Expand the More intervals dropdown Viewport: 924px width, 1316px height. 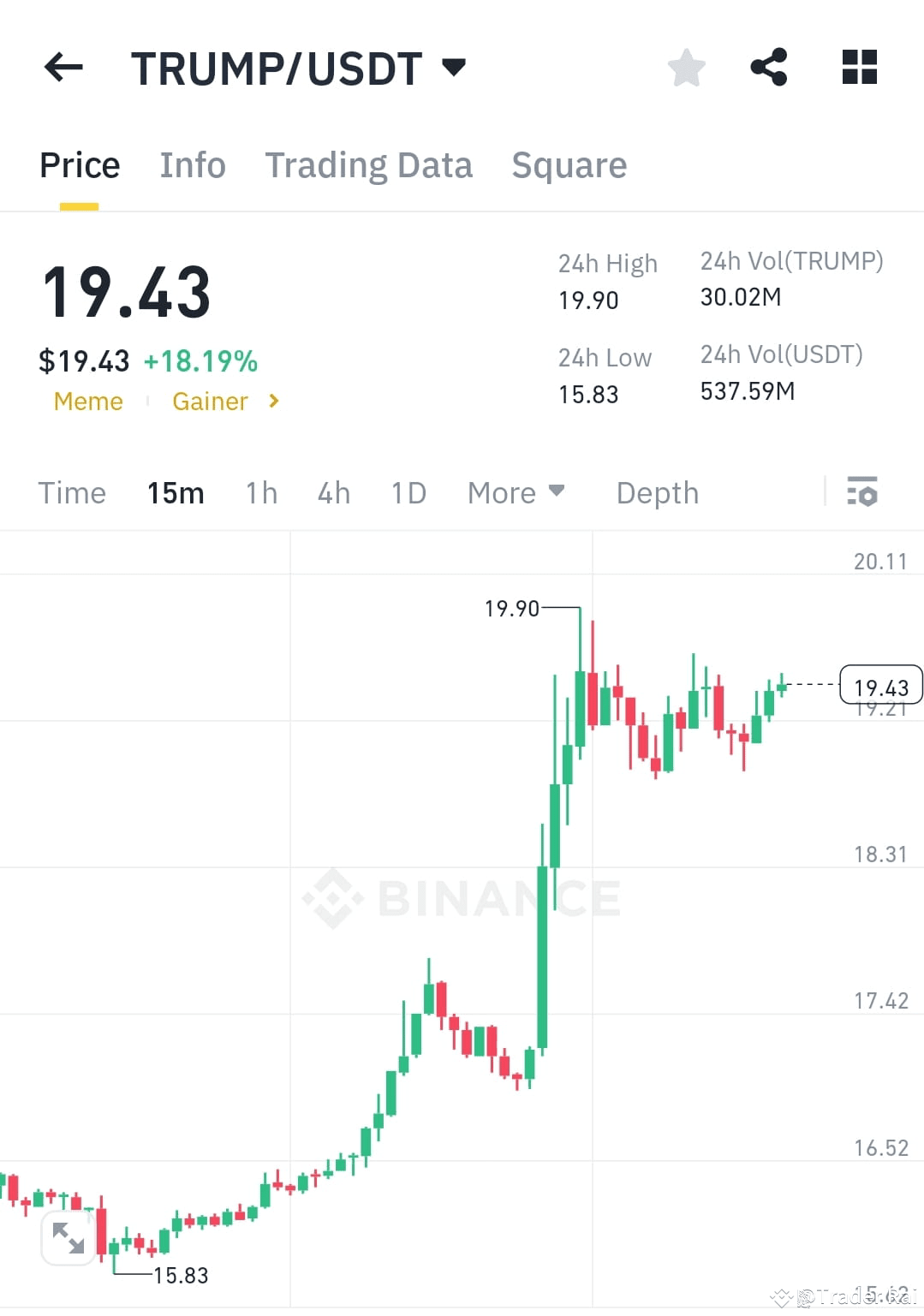click(516, 492)
